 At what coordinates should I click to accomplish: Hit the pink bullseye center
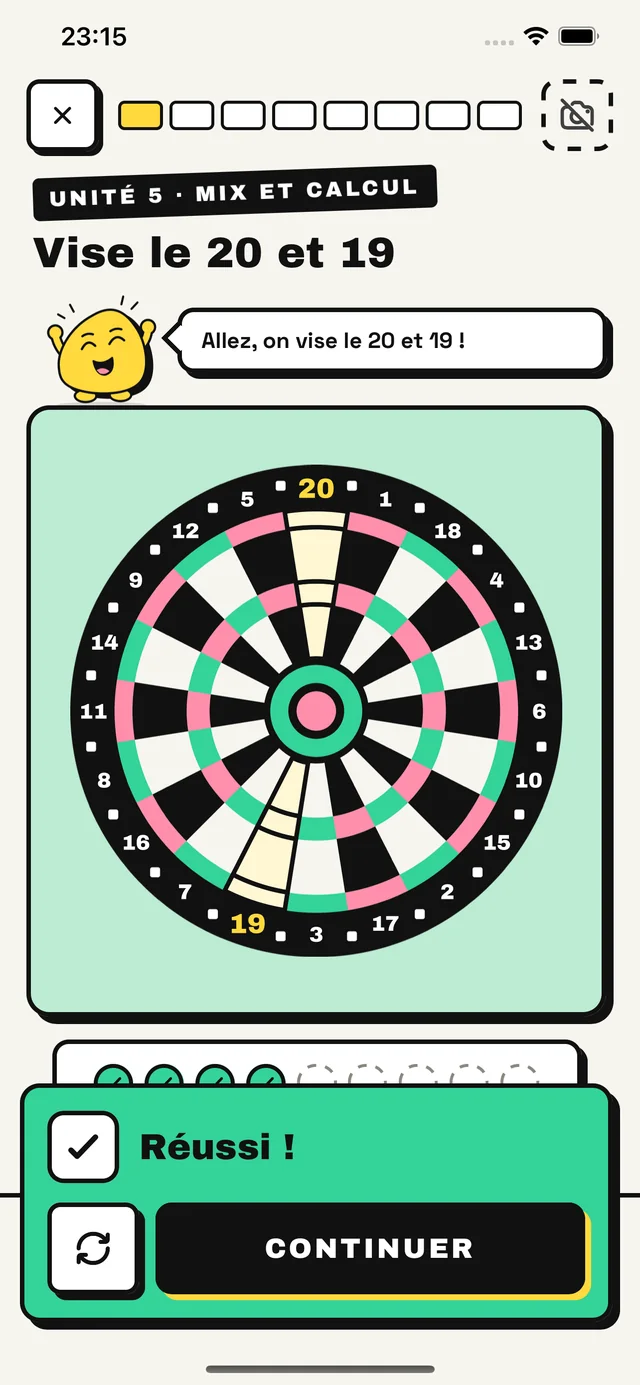[x=316, y=711]
